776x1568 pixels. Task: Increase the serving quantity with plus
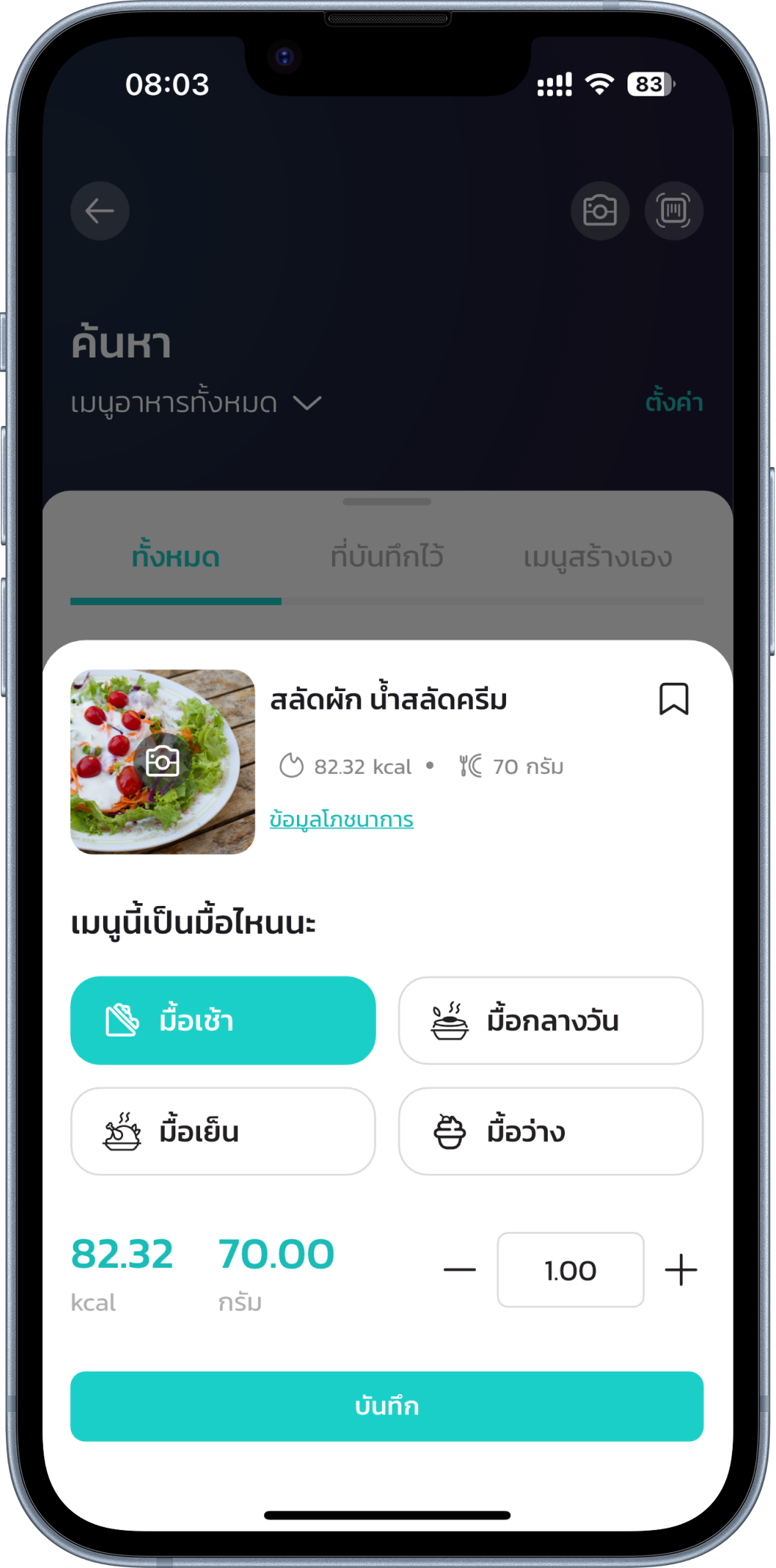point(680,1269)
